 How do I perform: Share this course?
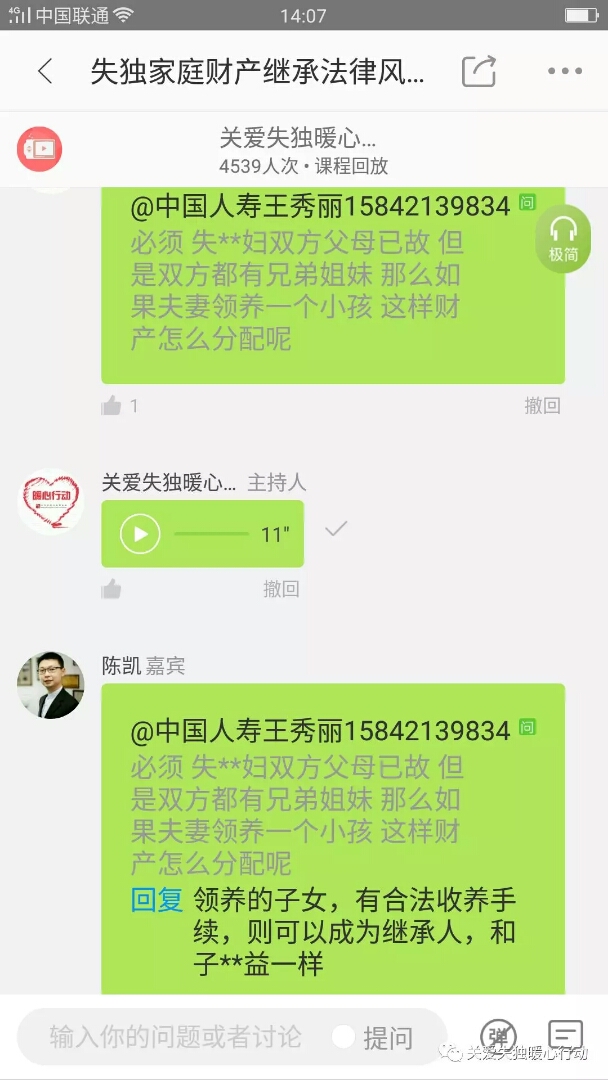coord(479,71)
